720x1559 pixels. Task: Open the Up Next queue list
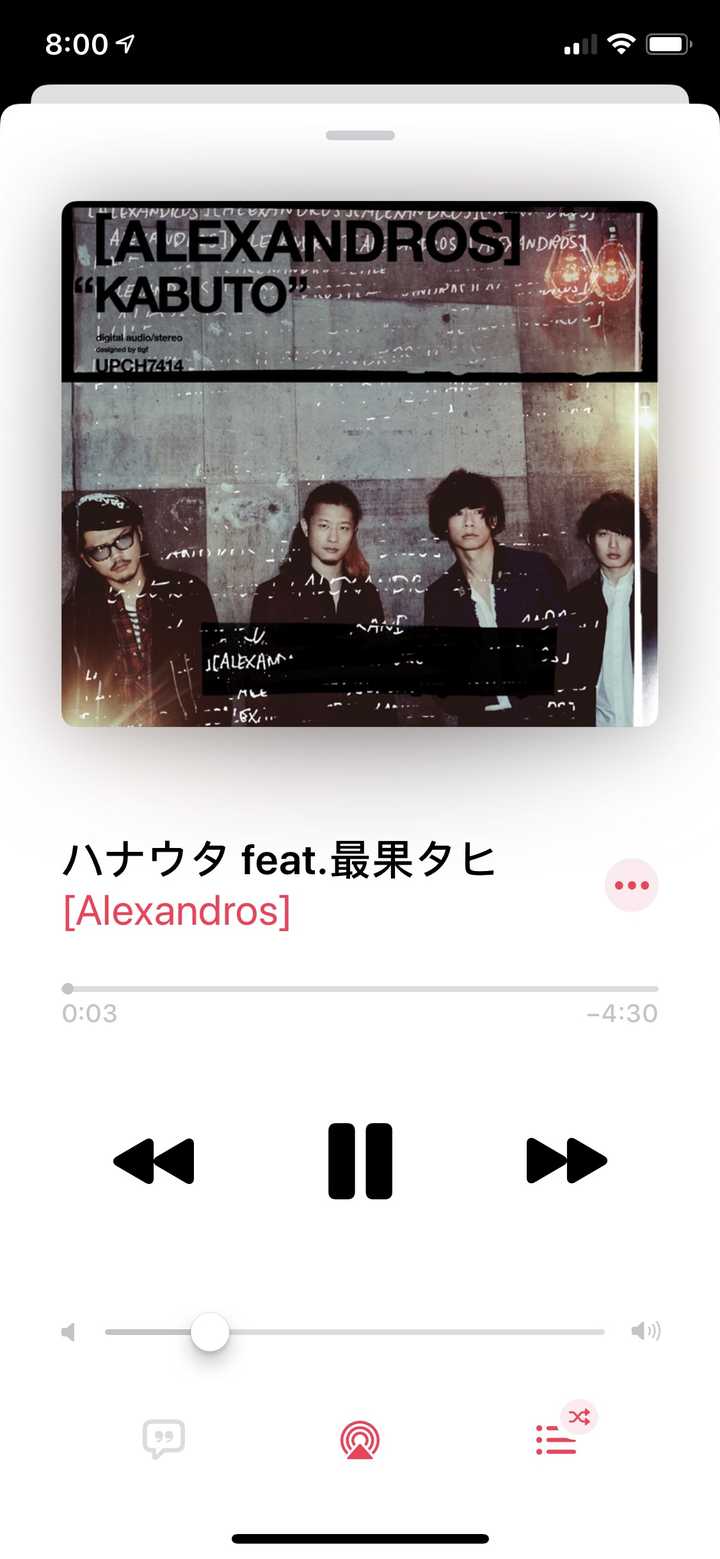(x=556, y=1440)
